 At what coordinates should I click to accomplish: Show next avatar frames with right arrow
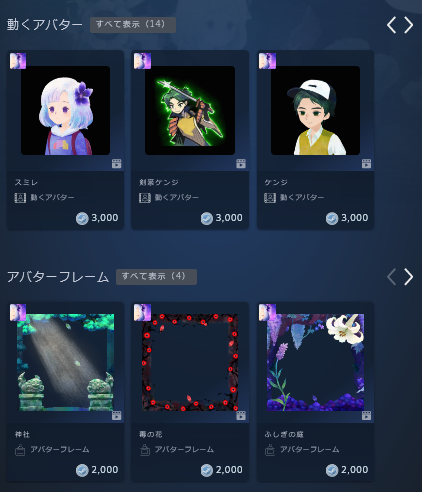point(409,277)
